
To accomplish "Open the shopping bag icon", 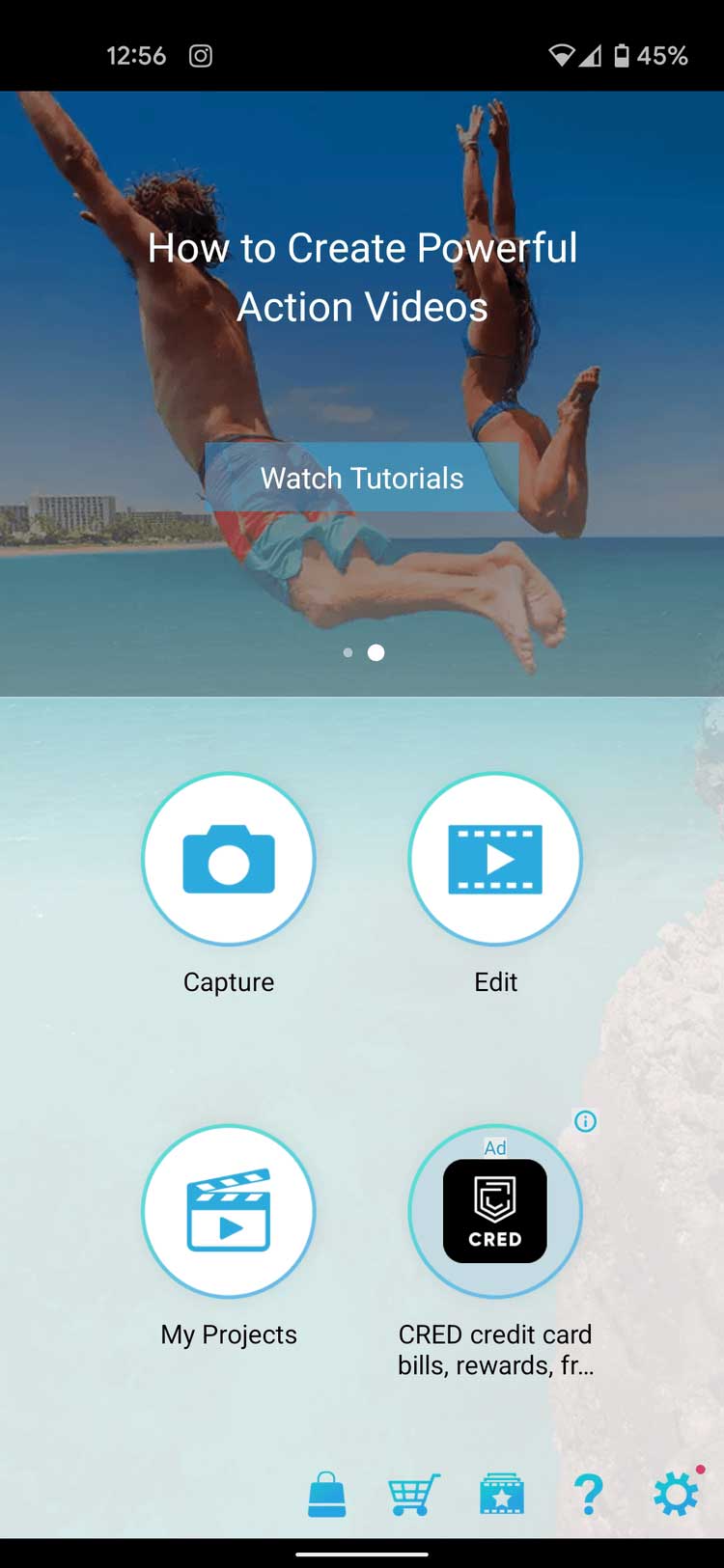I will pyautogui.click(x=326, y=1495).
